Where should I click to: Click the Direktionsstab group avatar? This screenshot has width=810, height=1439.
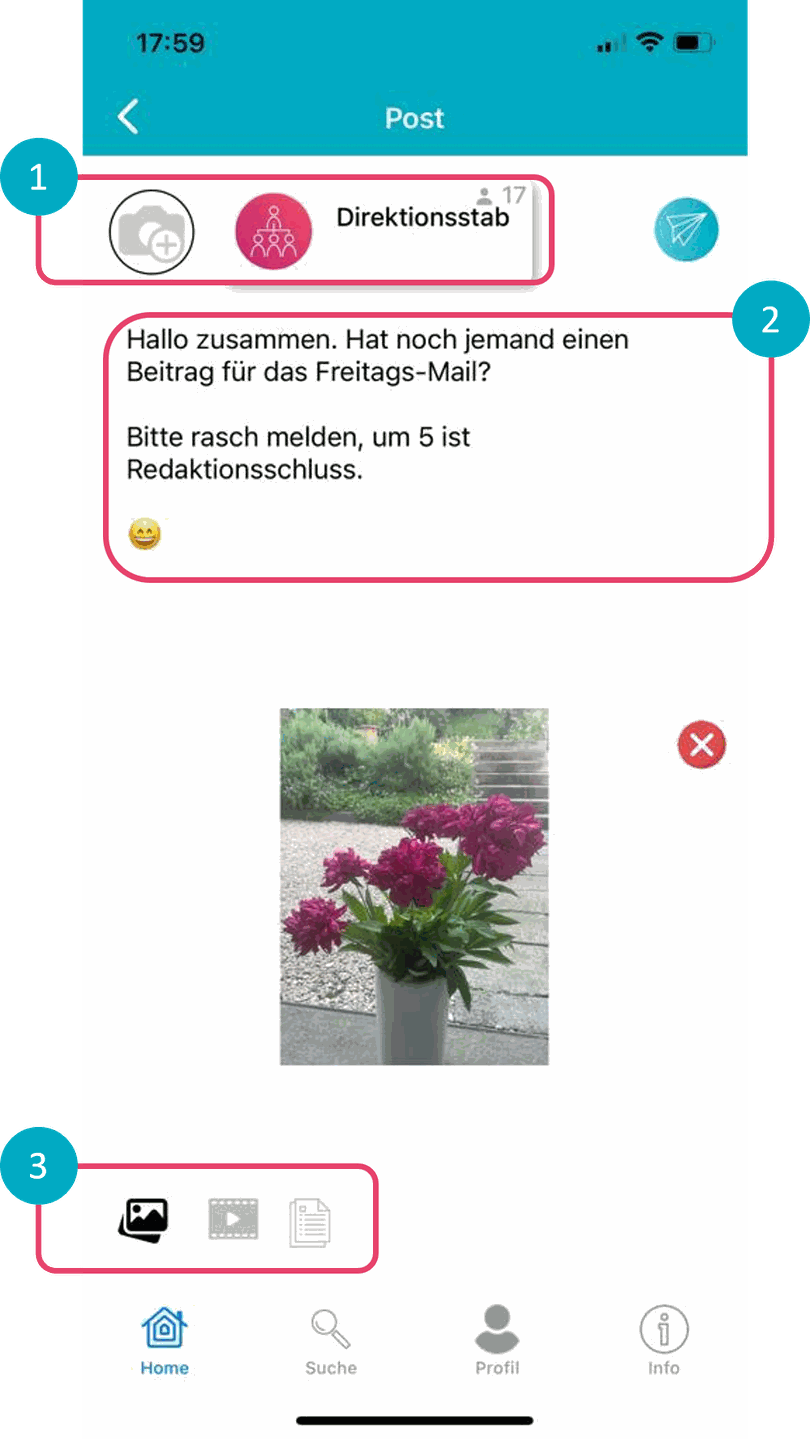tap(275, 230)
